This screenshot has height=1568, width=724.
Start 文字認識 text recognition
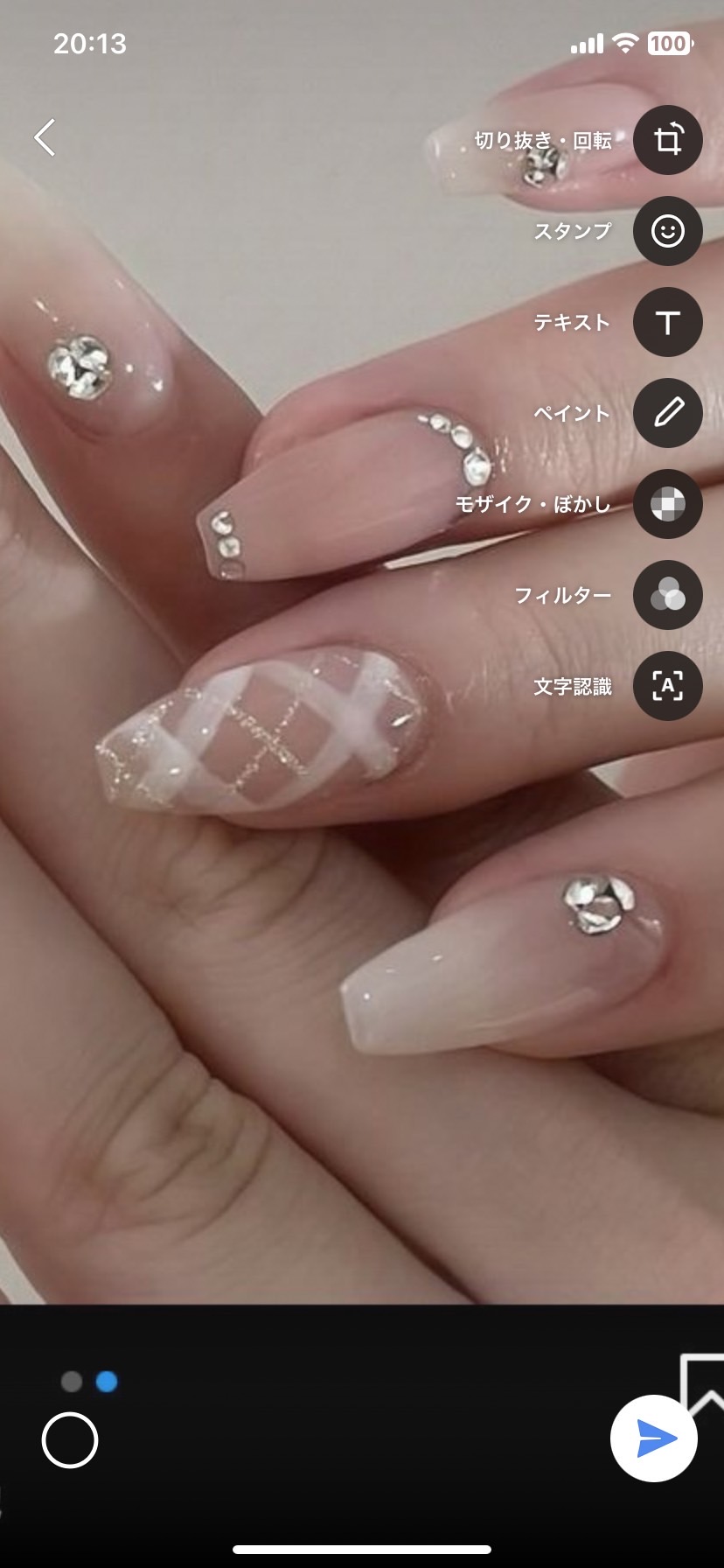click(x=667, y=686)
